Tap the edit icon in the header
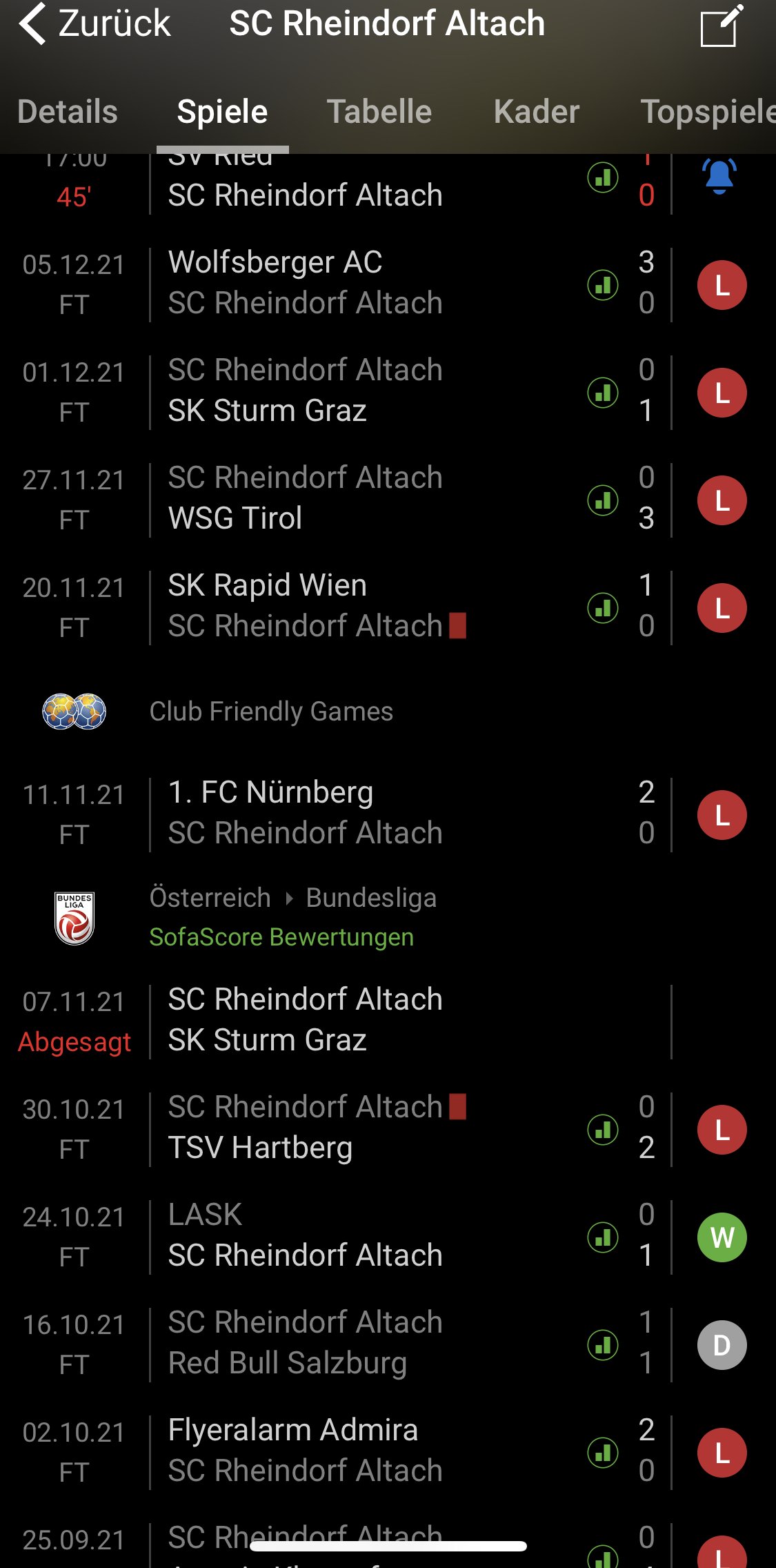This screenshot has width=776, height=1568. pos(722,26)
